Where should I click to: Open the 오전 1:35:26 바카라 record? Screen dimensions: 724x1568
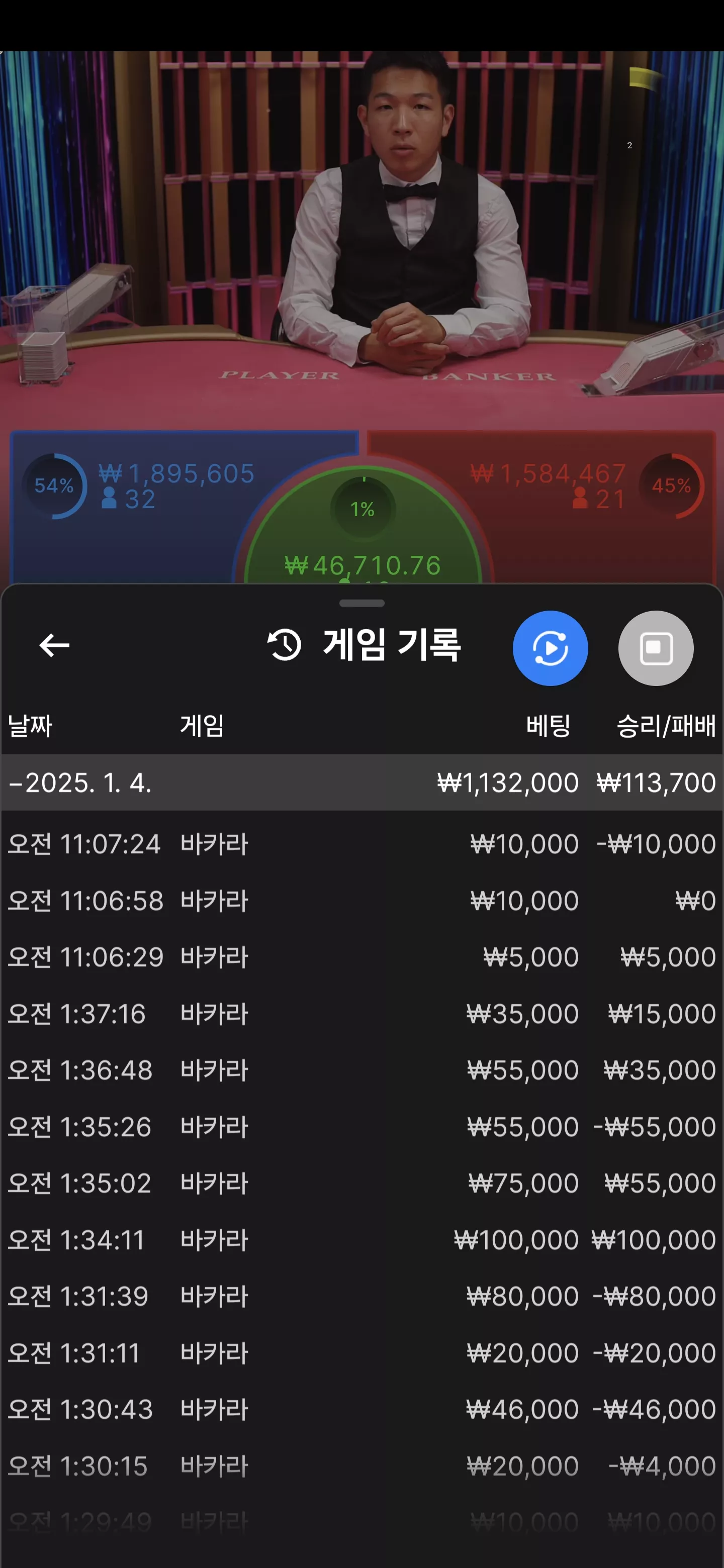tap(361, 1127)
